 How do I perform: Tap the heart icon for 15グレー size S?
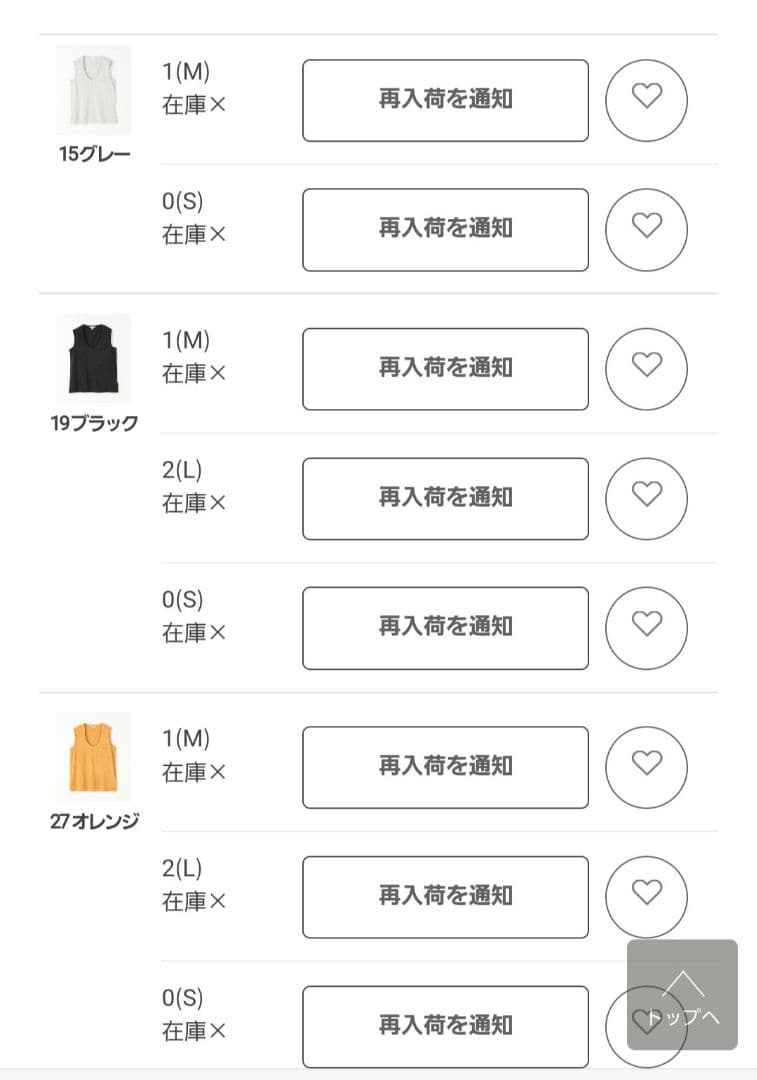pos(647,228)
